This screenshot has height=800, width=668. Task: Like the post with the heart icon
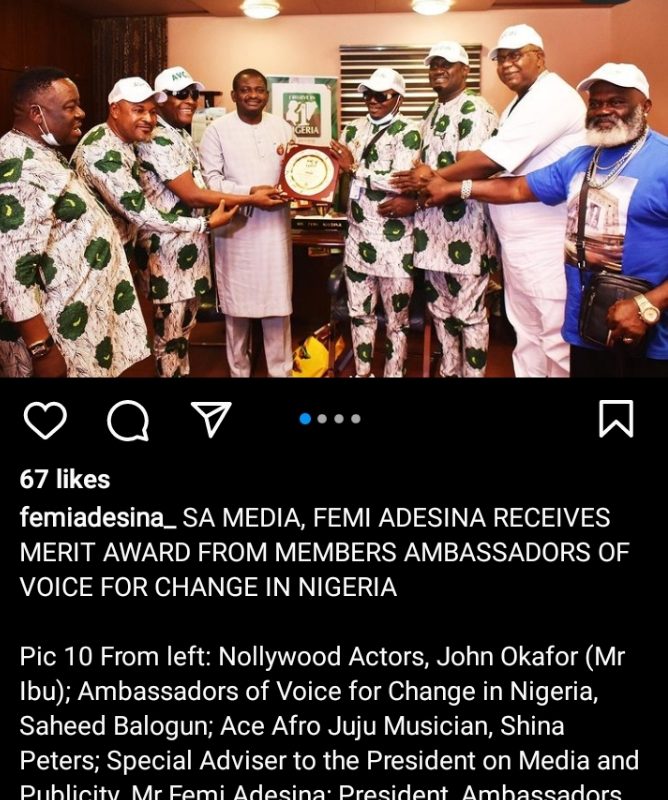(45, 420)
